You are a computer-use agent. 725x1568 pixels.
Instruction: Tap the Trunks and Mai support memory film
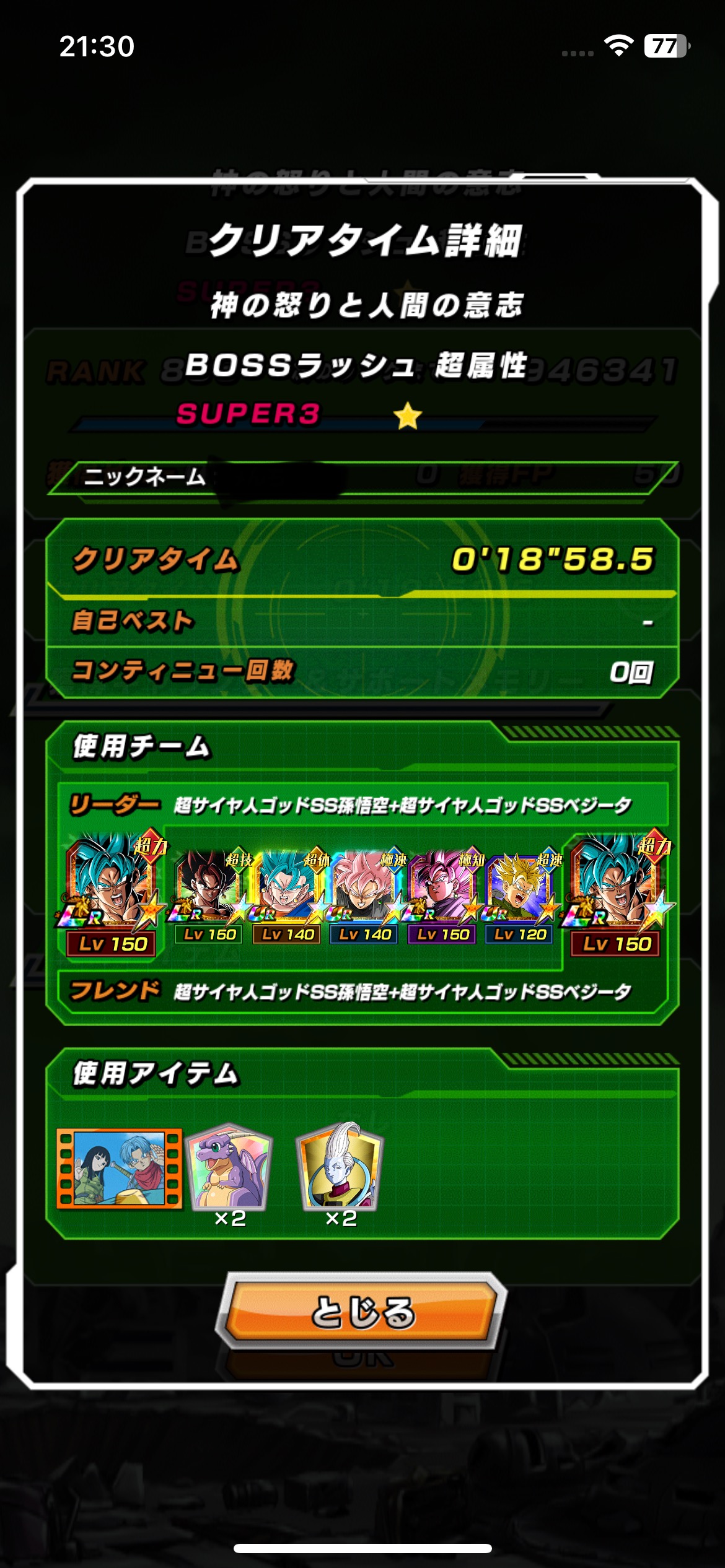pos(120,1168)
